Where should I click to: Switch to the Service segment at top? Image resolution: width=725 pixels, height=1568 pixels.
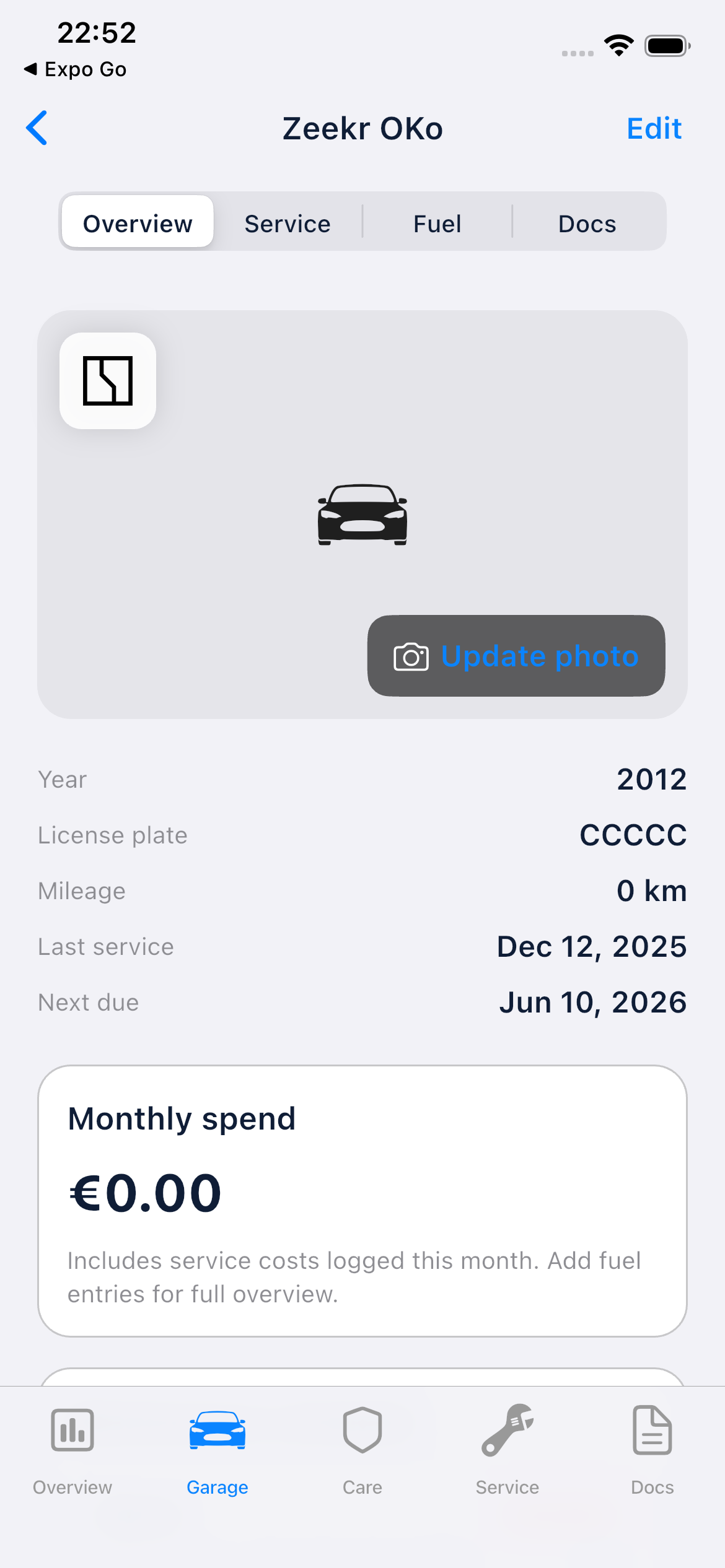[288, 224]
